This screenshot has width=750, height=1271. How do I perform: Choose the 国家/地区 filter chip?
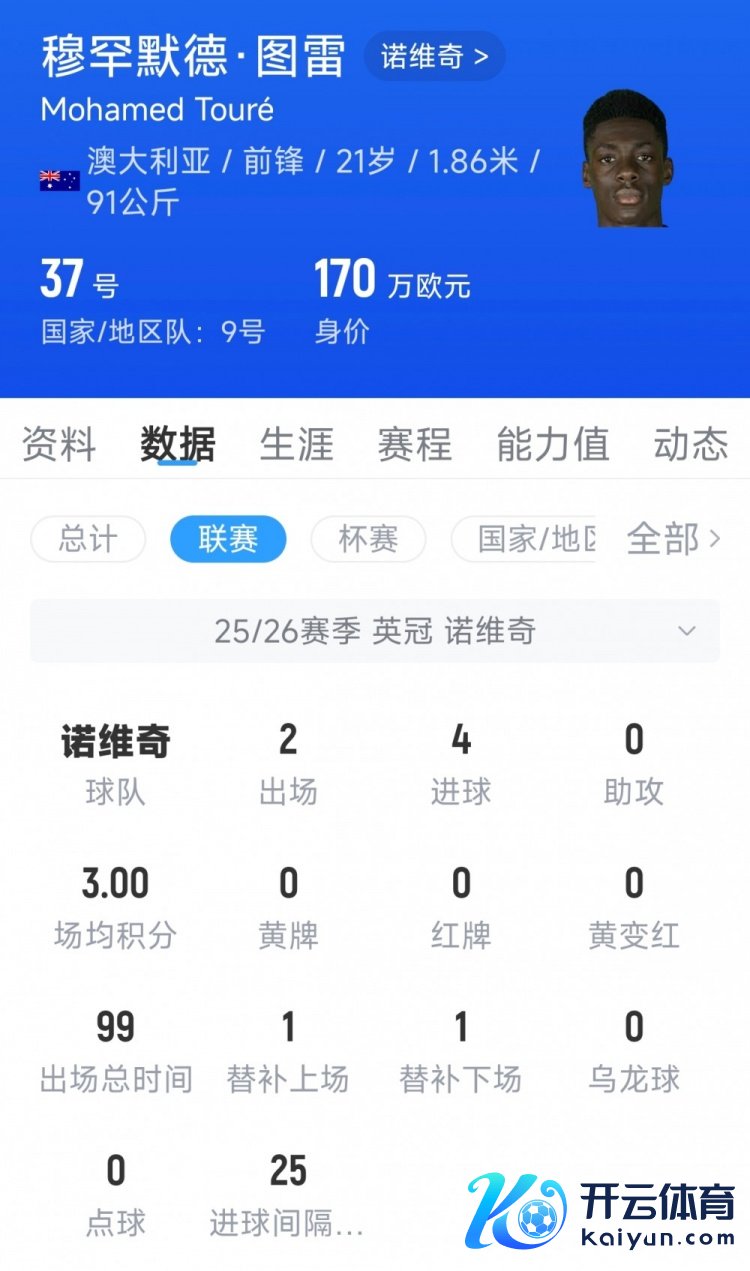(525, 540)
